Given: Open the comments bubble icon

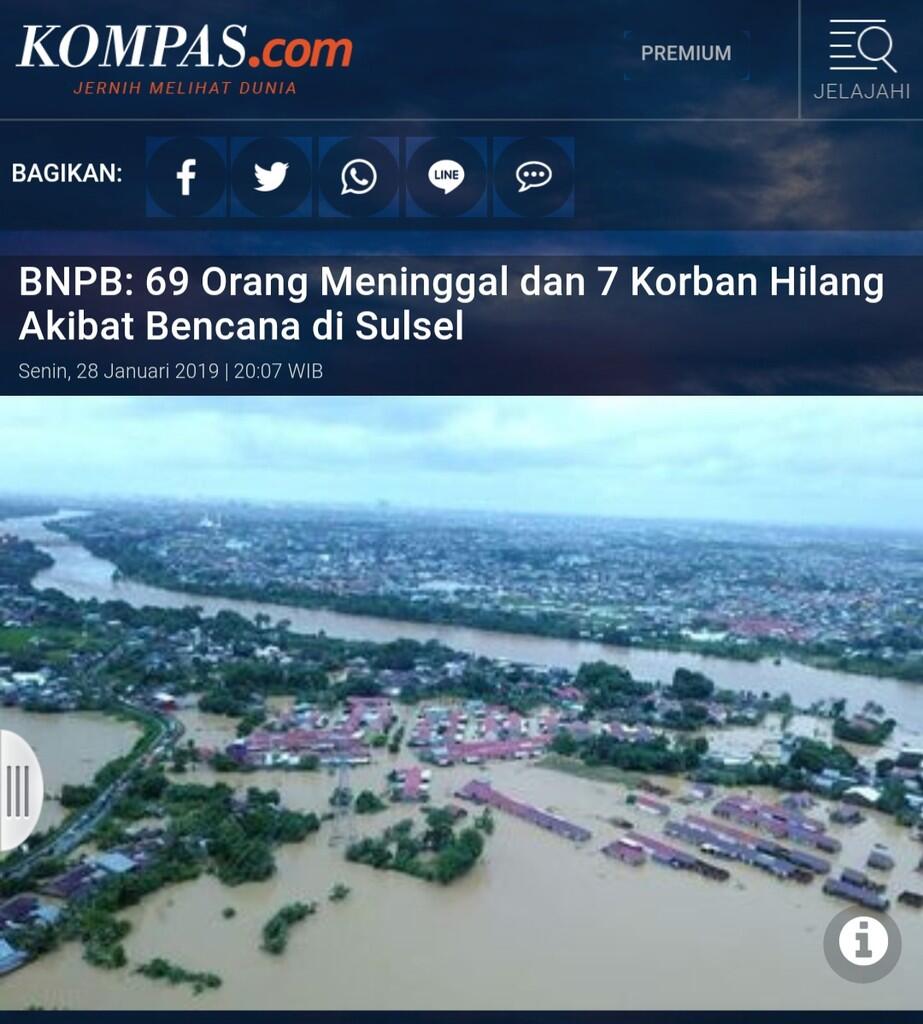Looking at the screenshot, I should 533,177.
